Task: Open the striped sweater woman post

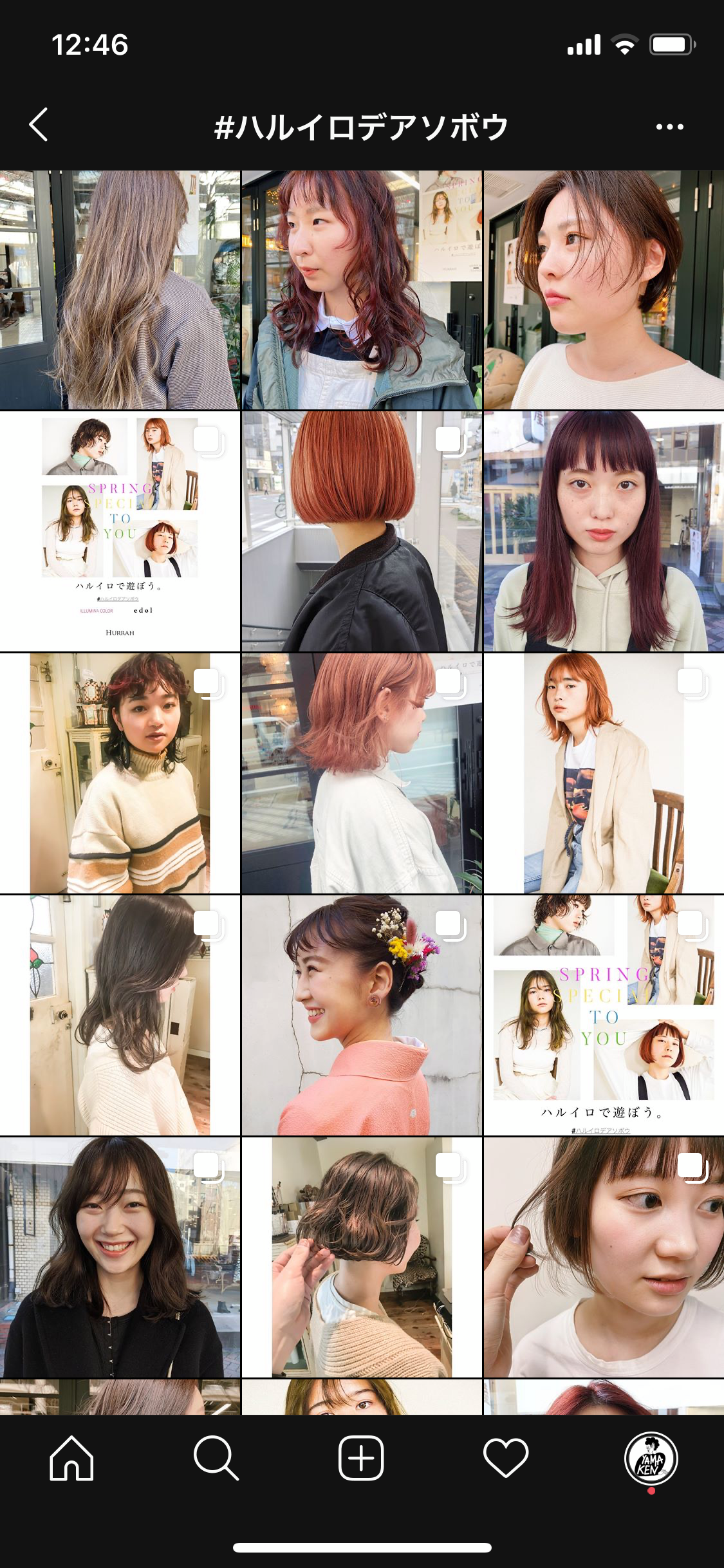Action: pos(120,774)
